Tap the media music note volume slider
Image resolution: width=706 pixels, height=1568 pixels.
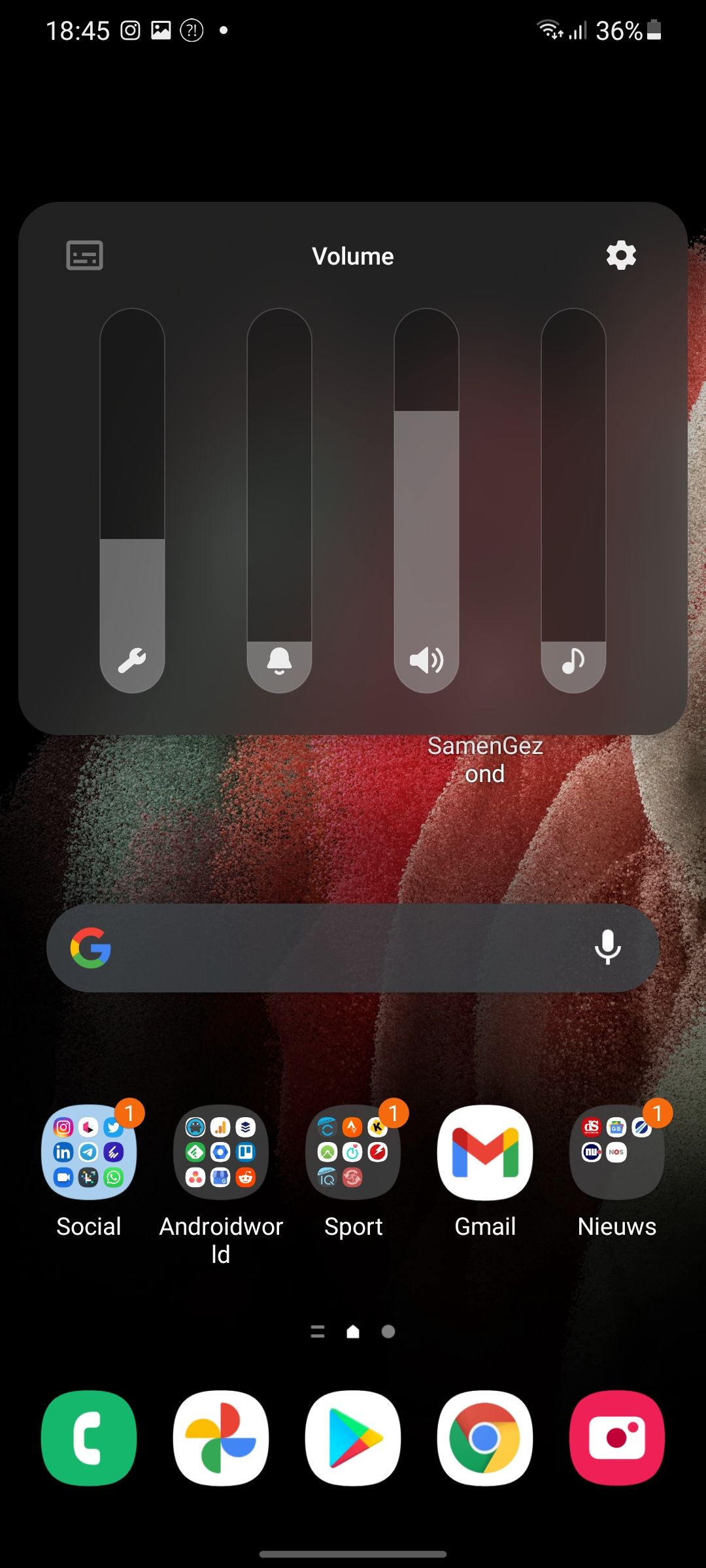tap(573, 500)
